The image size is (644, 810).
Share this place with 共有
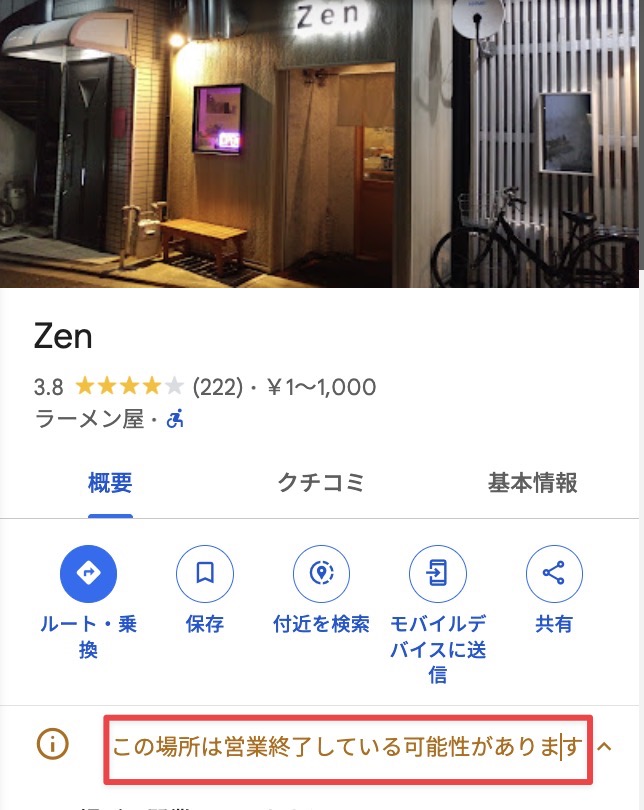point(554,573)
